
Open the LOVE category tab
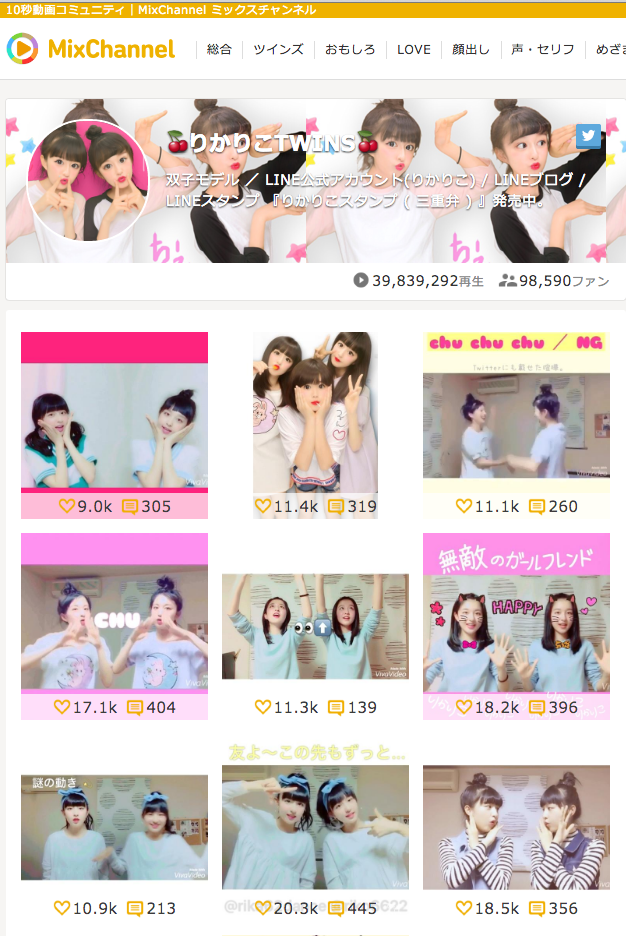coord(414,49)
